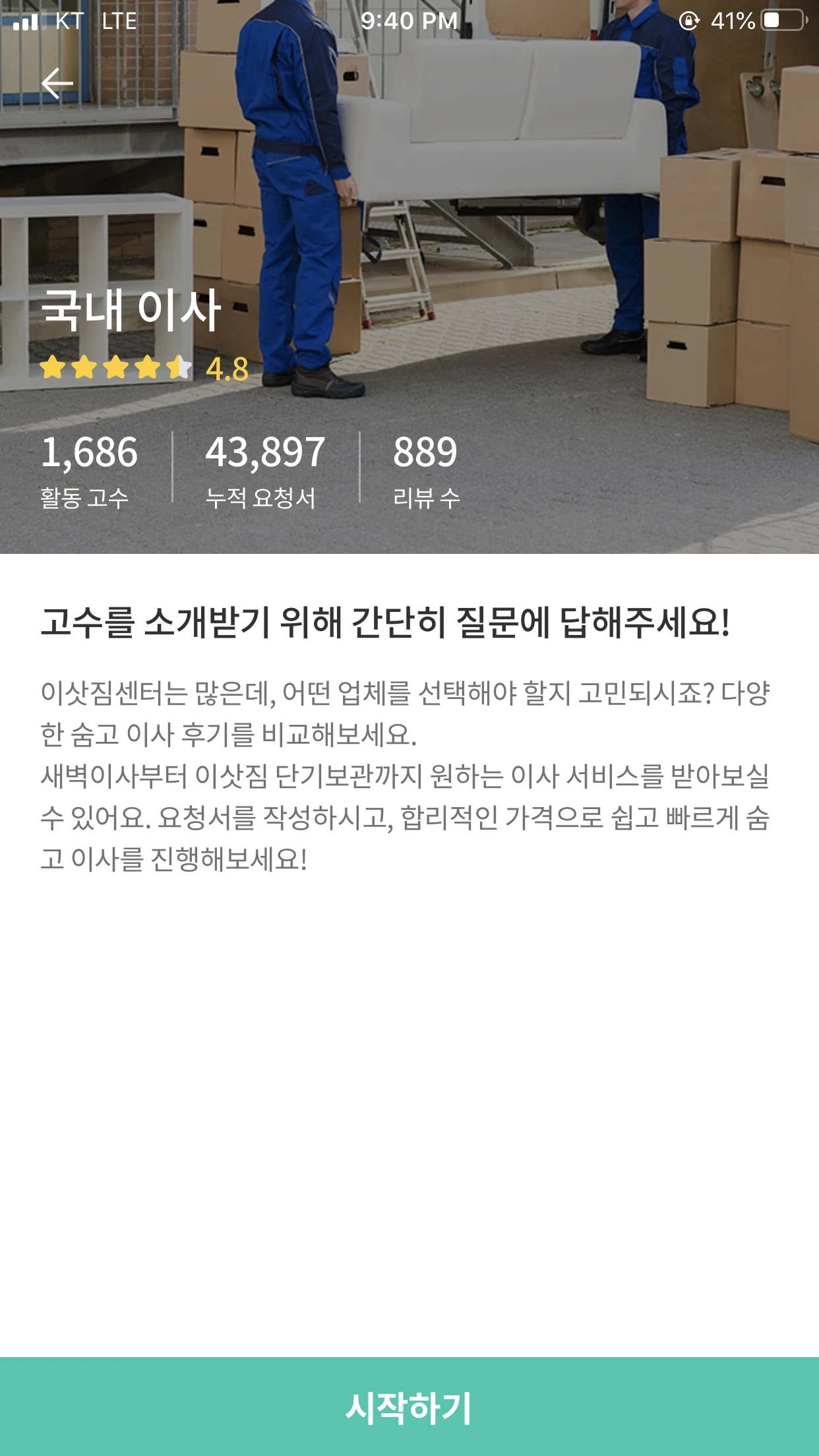Toggle the KT carrier label
The height and width of the screenshot is (1456, 819).
tap(69, 22)
